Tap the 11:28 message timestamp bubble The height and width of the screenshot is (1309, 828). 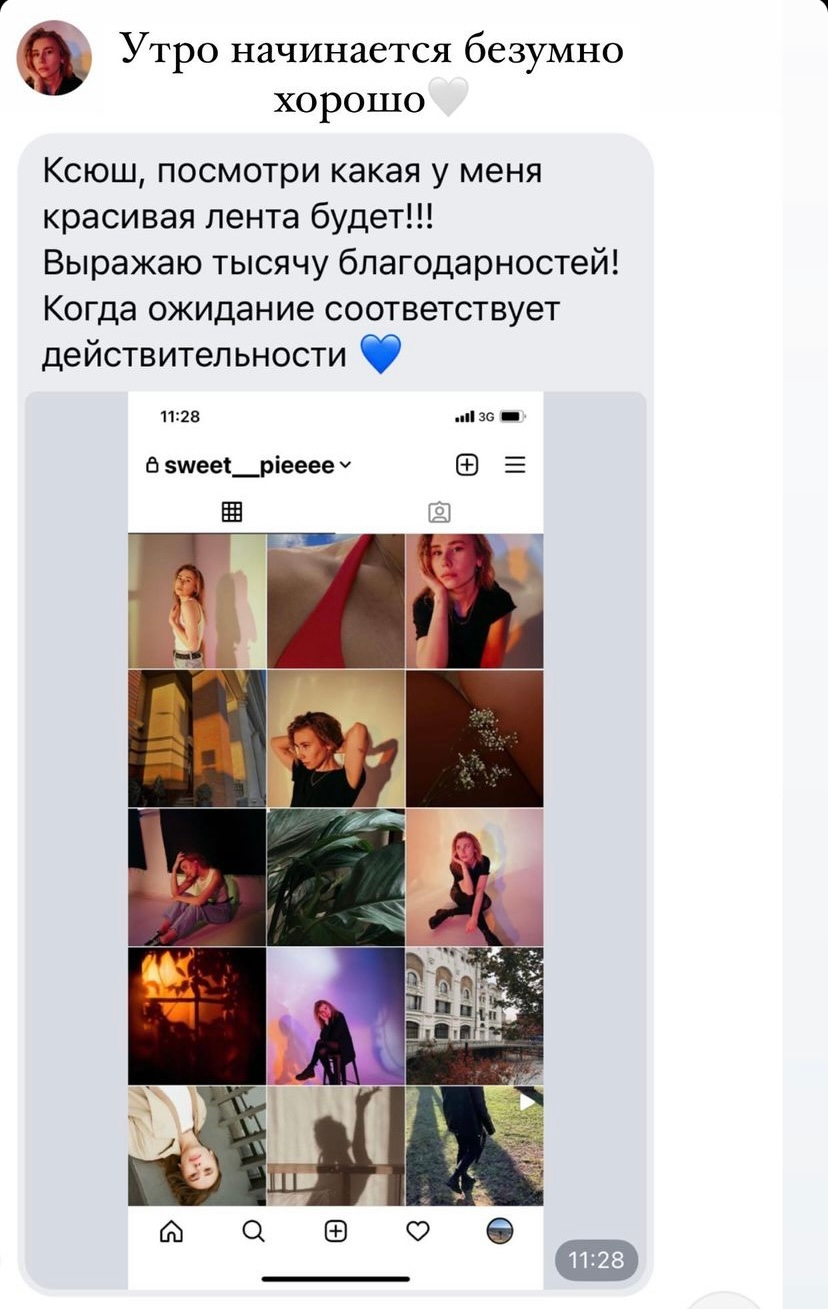[598, 1260]
